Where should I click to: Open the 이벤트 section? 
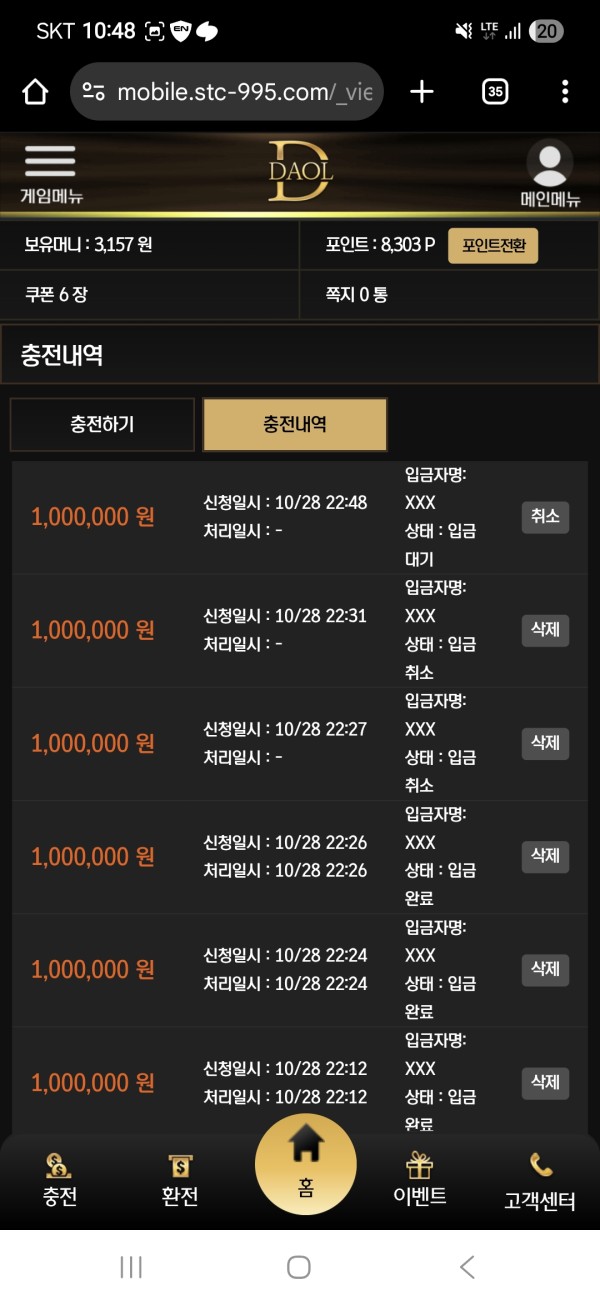419,1180
